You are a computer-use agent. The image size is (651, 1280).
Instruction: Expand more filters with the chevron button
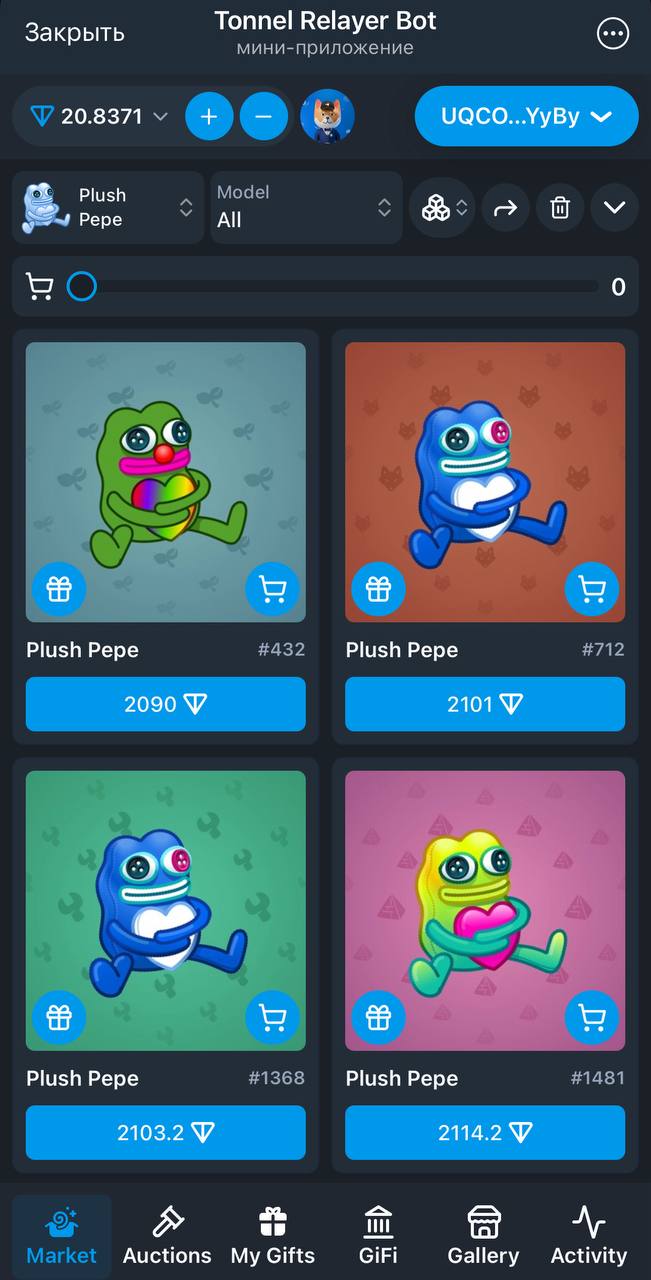click(x=614, y=208)
